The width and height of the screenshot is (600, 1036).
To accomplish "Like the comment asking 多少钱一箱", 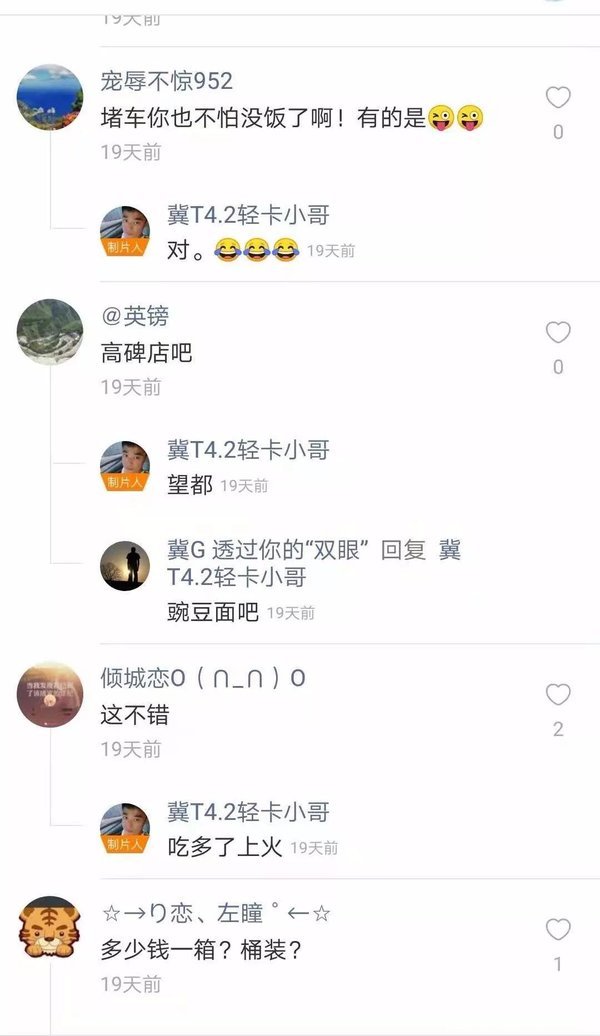I will point(558,930).
